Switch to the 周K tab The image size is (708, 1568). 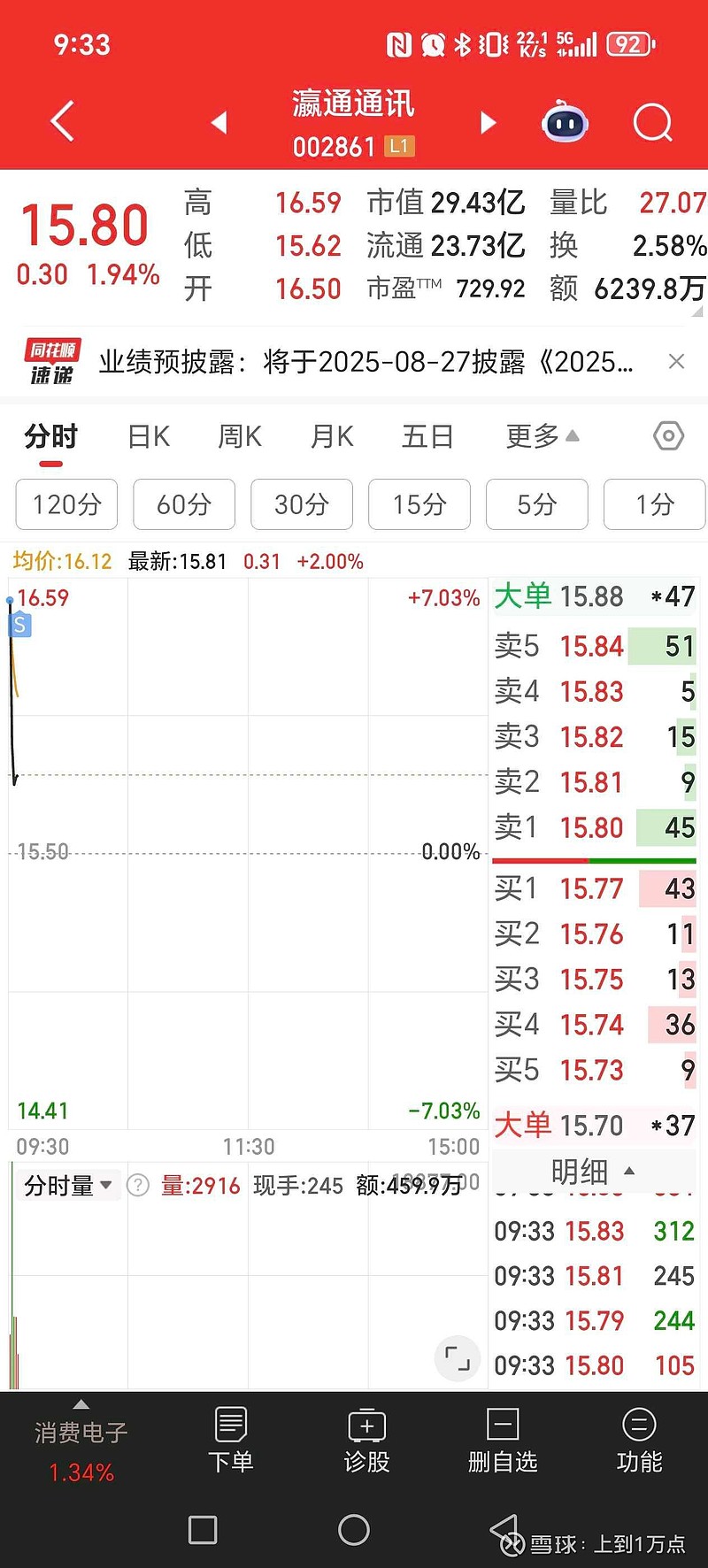click(240, 436)
